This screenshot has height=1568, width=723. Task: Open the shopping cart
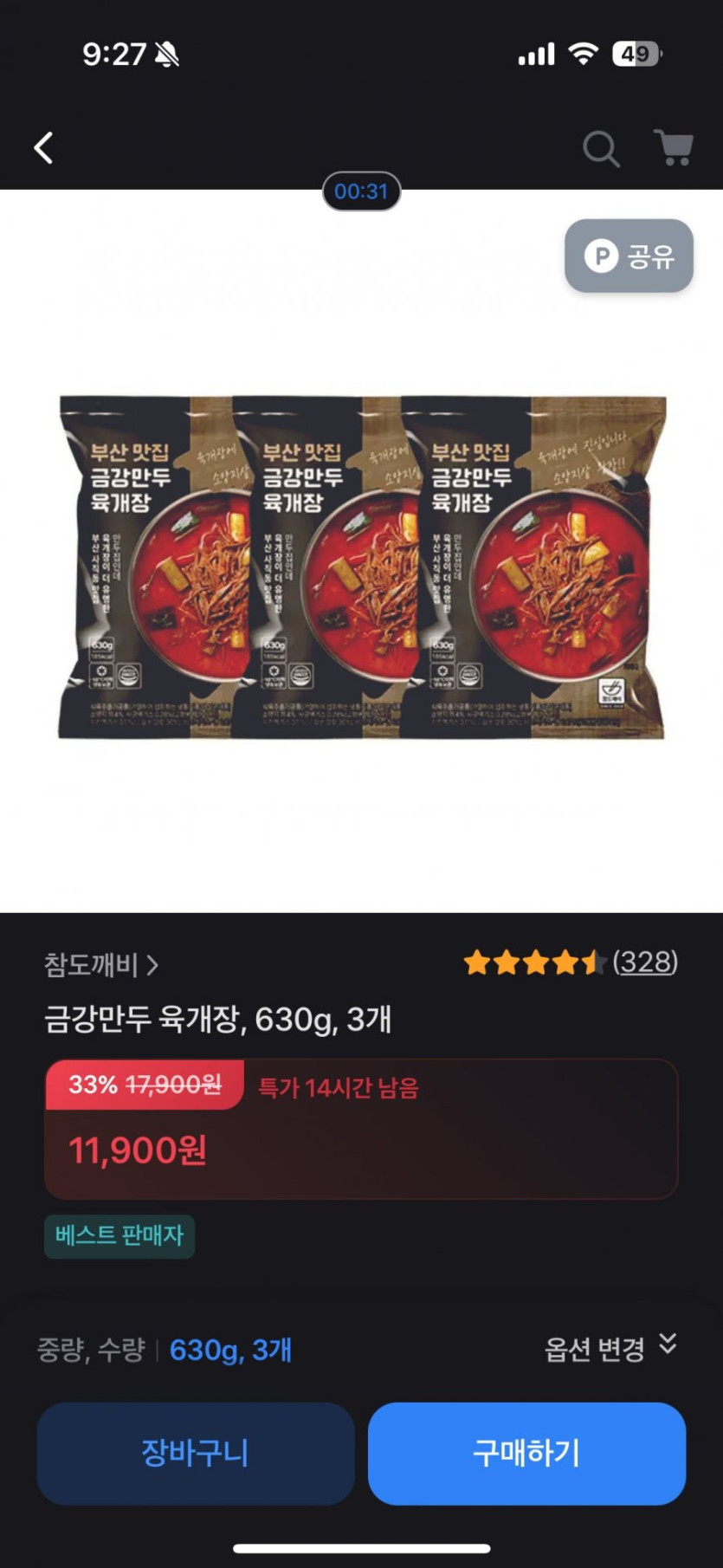(x=674, y=149)
